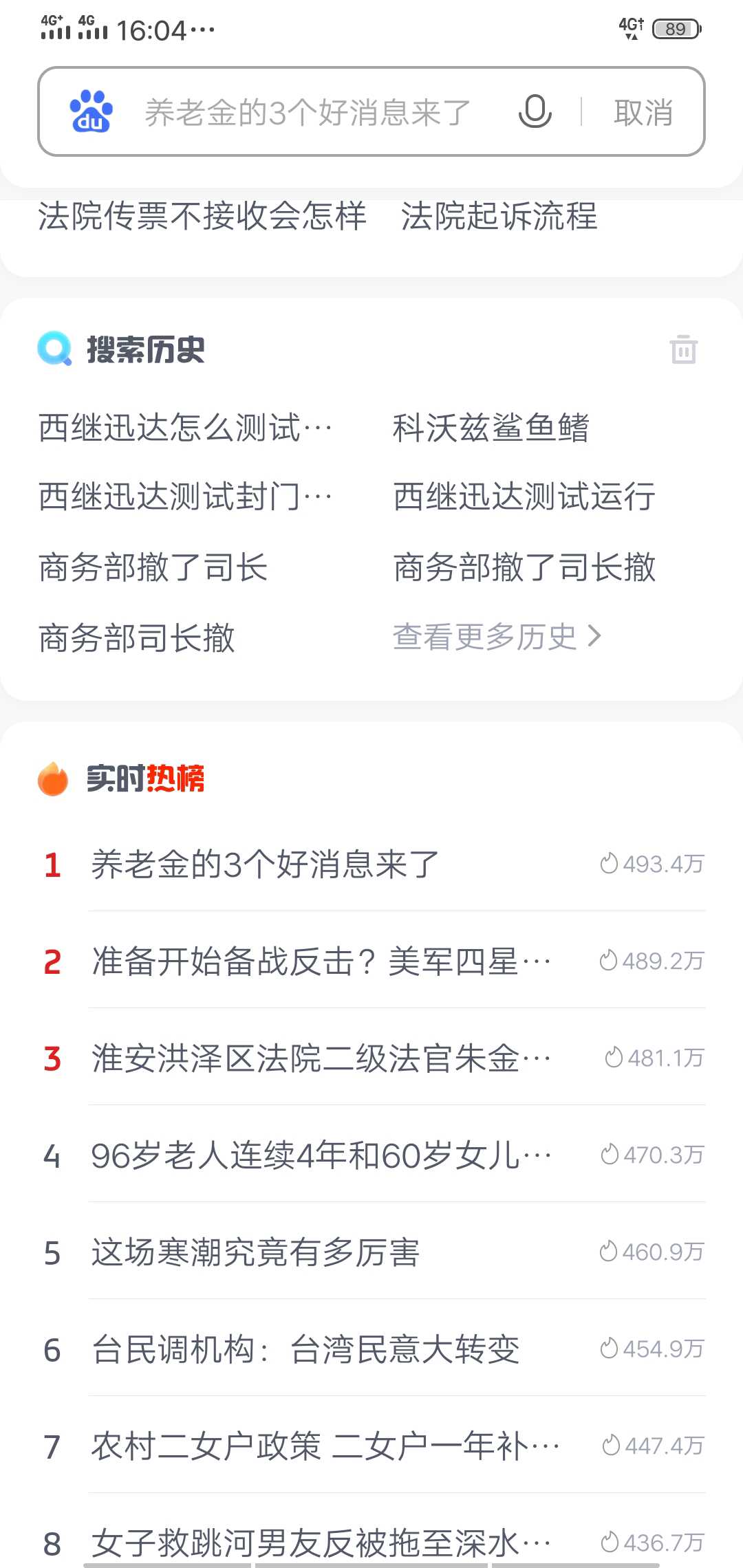Search the suggestion 法院起诉流程
The height and width of the screenshot is (1568, 743).
point(499,216)
